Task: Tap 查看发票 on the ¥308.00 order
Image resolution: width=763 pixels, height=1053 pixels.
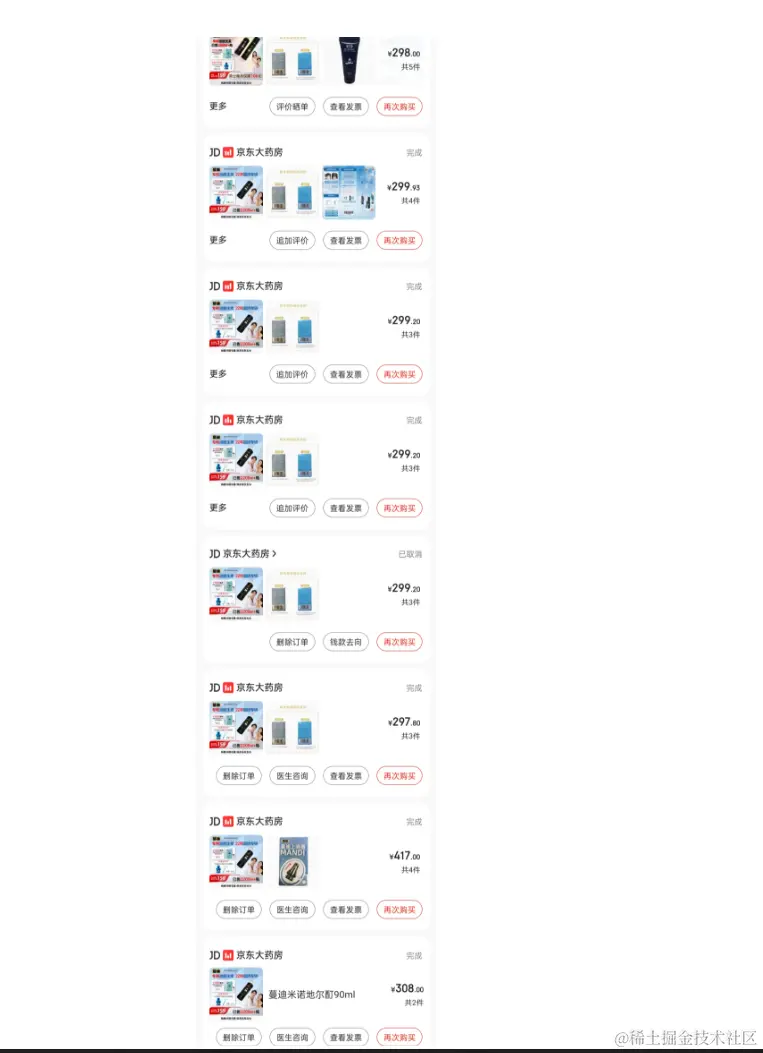Action: 346,1038
